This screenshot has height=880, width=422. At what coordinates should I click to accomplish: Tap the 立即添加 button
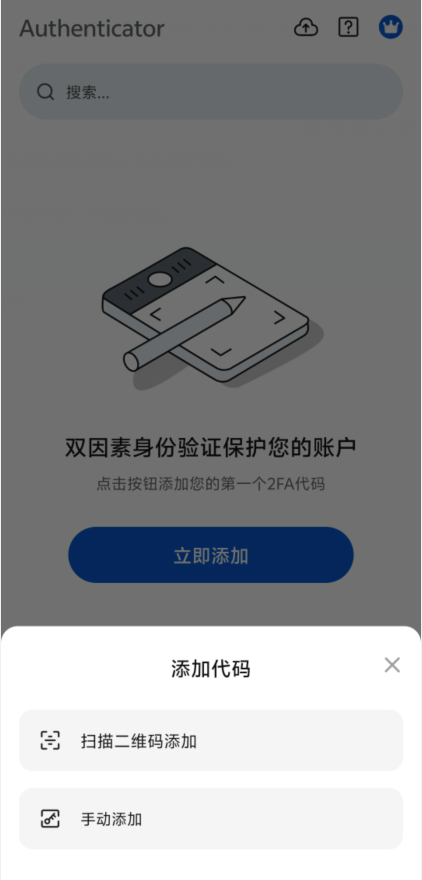pos(211,555)
